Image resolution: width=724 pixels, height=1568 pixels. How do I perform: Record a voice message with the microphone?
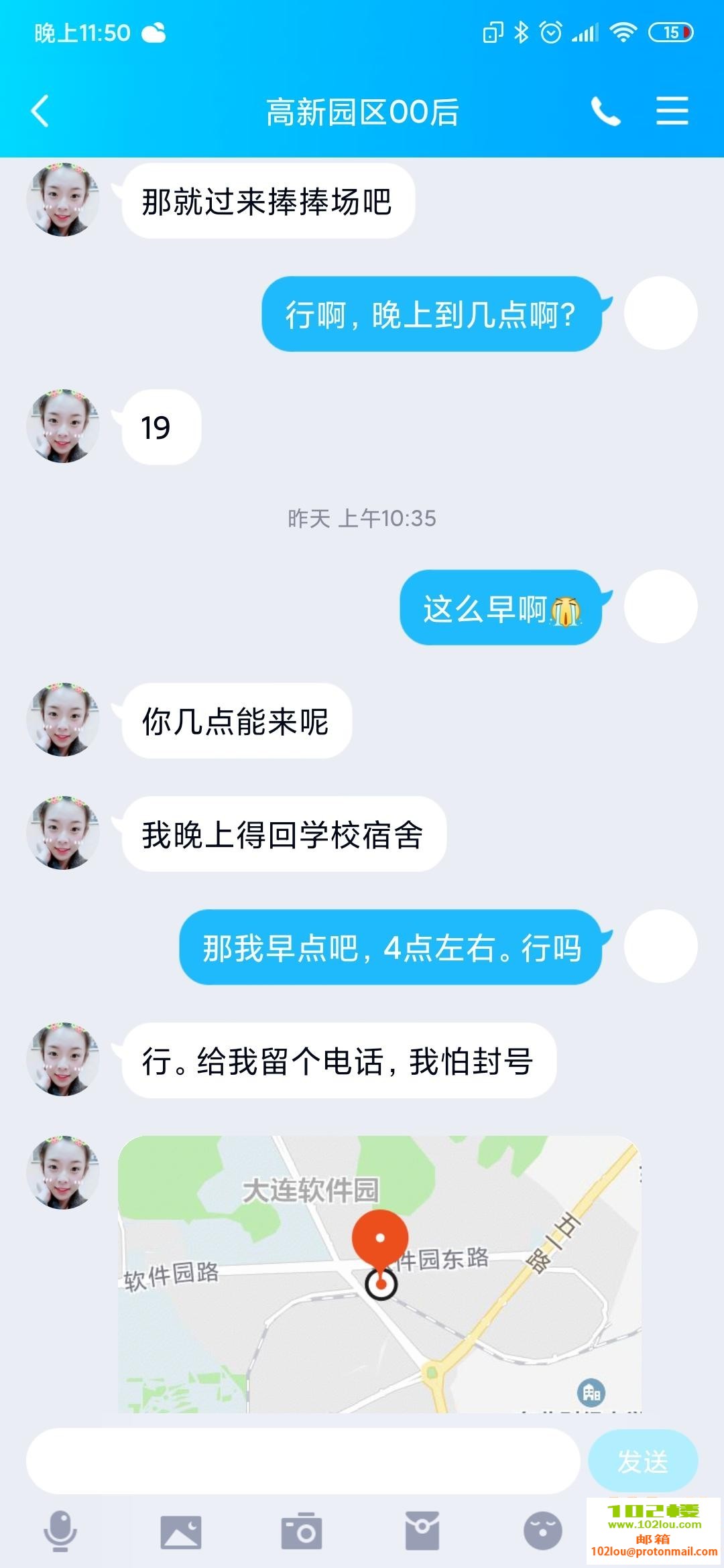coord(60,1531)
